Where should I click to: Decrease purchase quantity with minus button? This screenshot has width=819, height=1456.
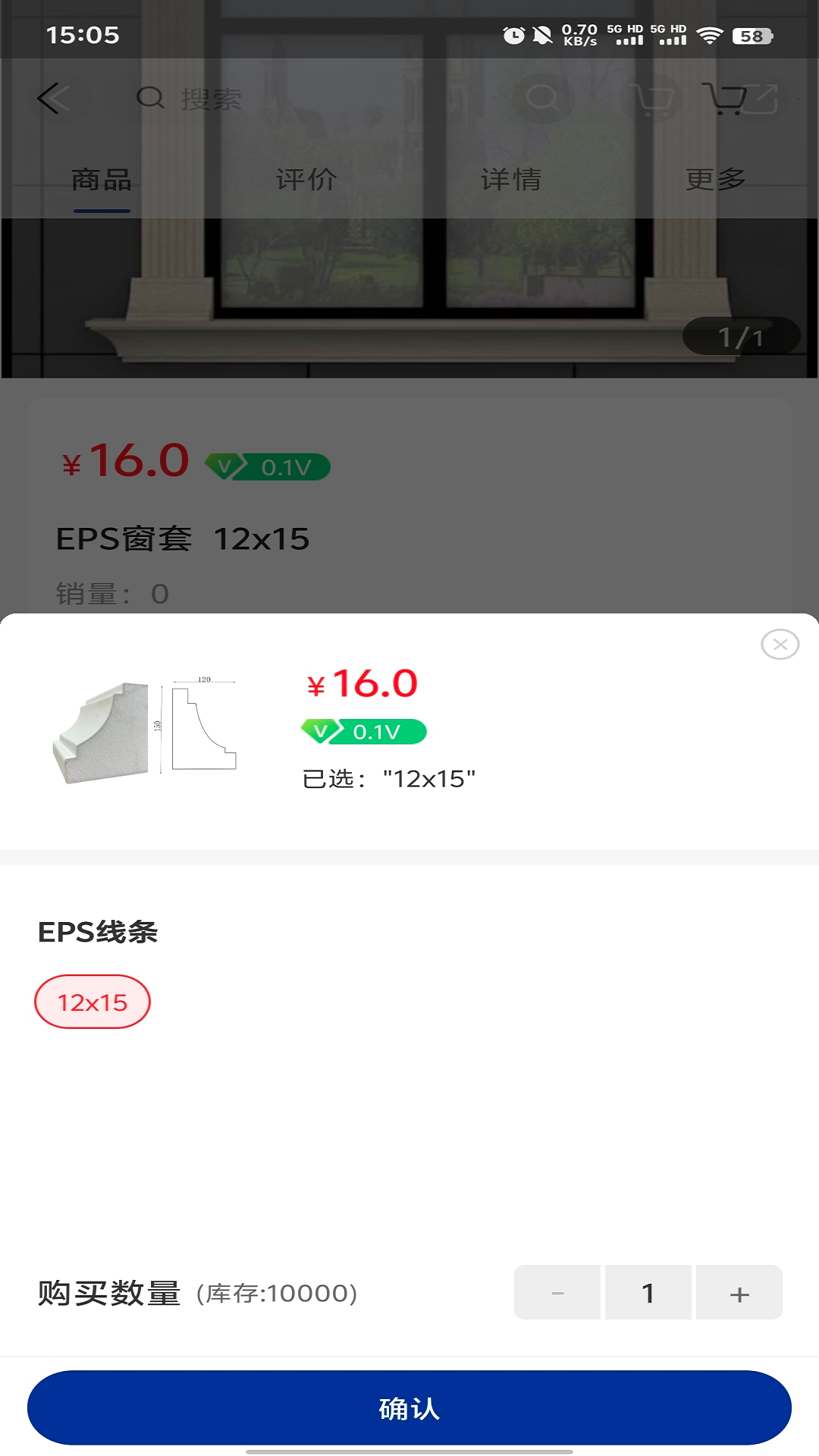pyautogui.click(x=557, y=1293)
